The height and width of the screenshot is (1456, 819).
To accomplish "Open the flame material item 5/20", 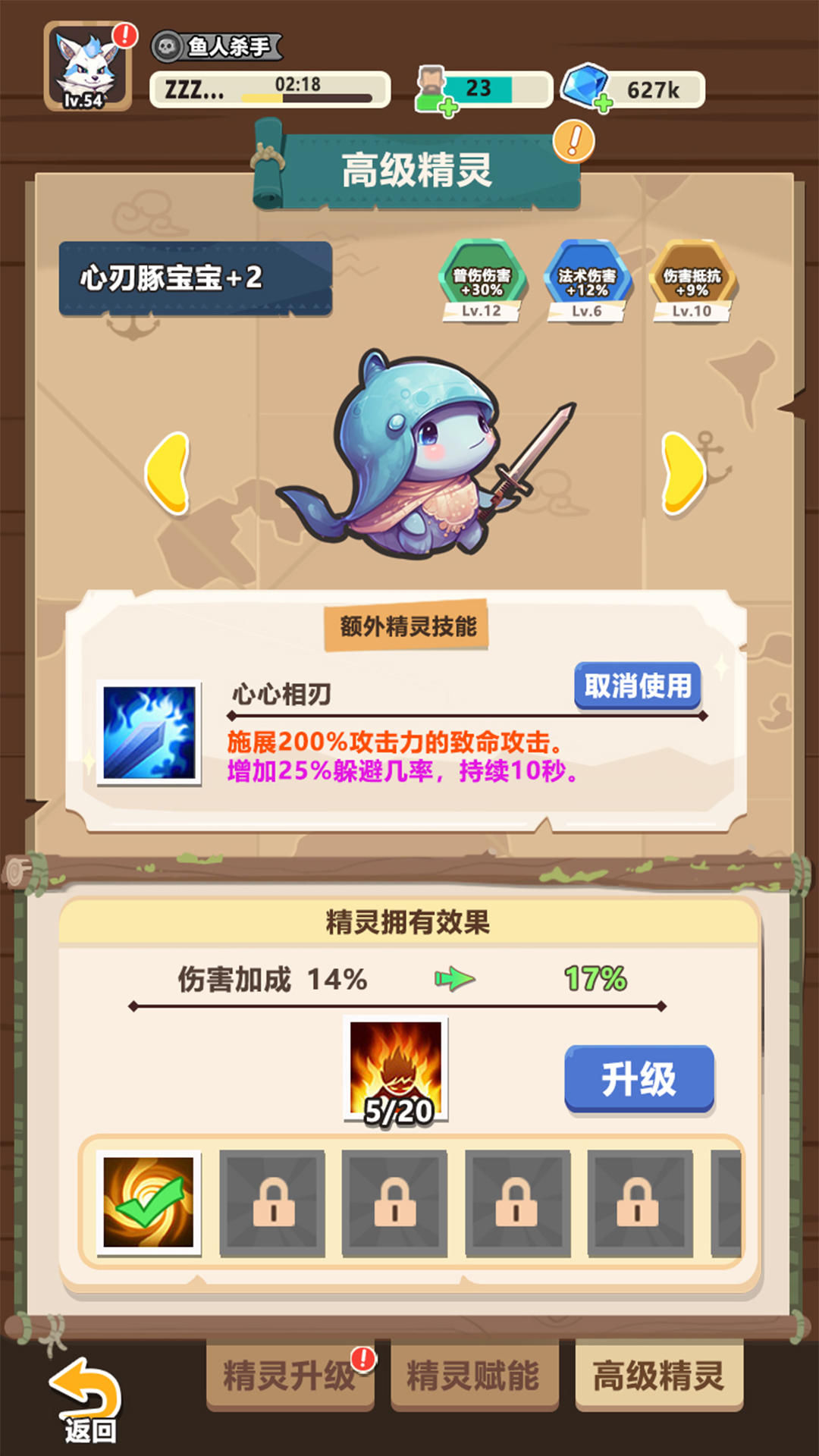I will pos(396,1069).
